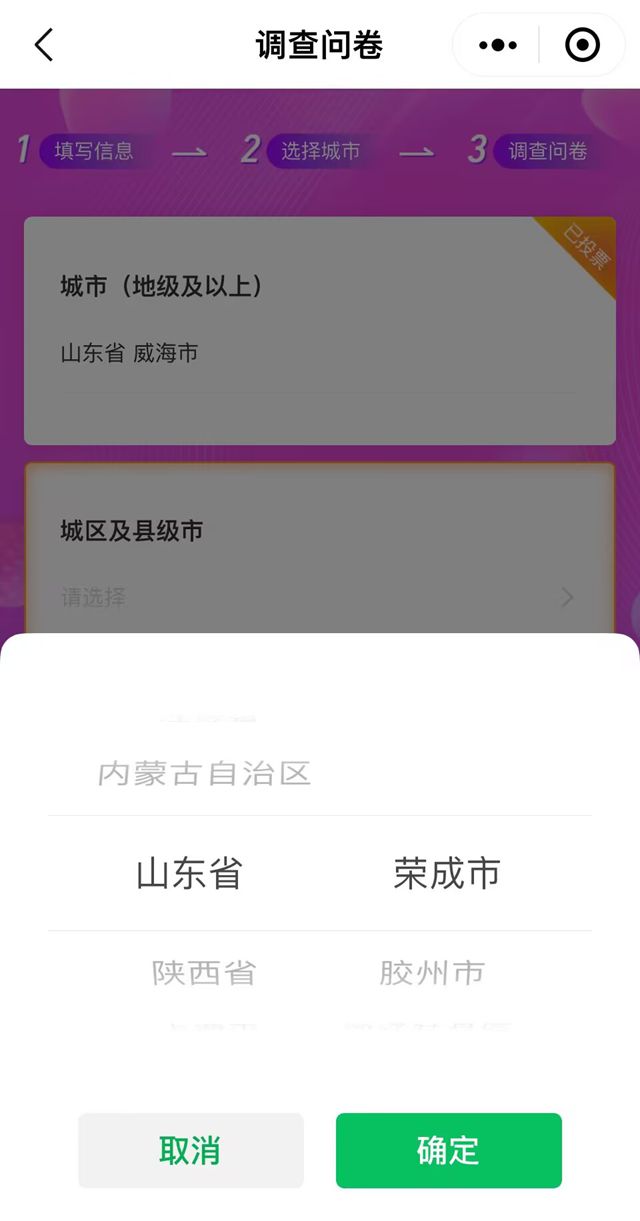Open the 城区及县级市 请选择 dropdown
Viewport: 640px width, 1221px height.
tap(318, 597)
